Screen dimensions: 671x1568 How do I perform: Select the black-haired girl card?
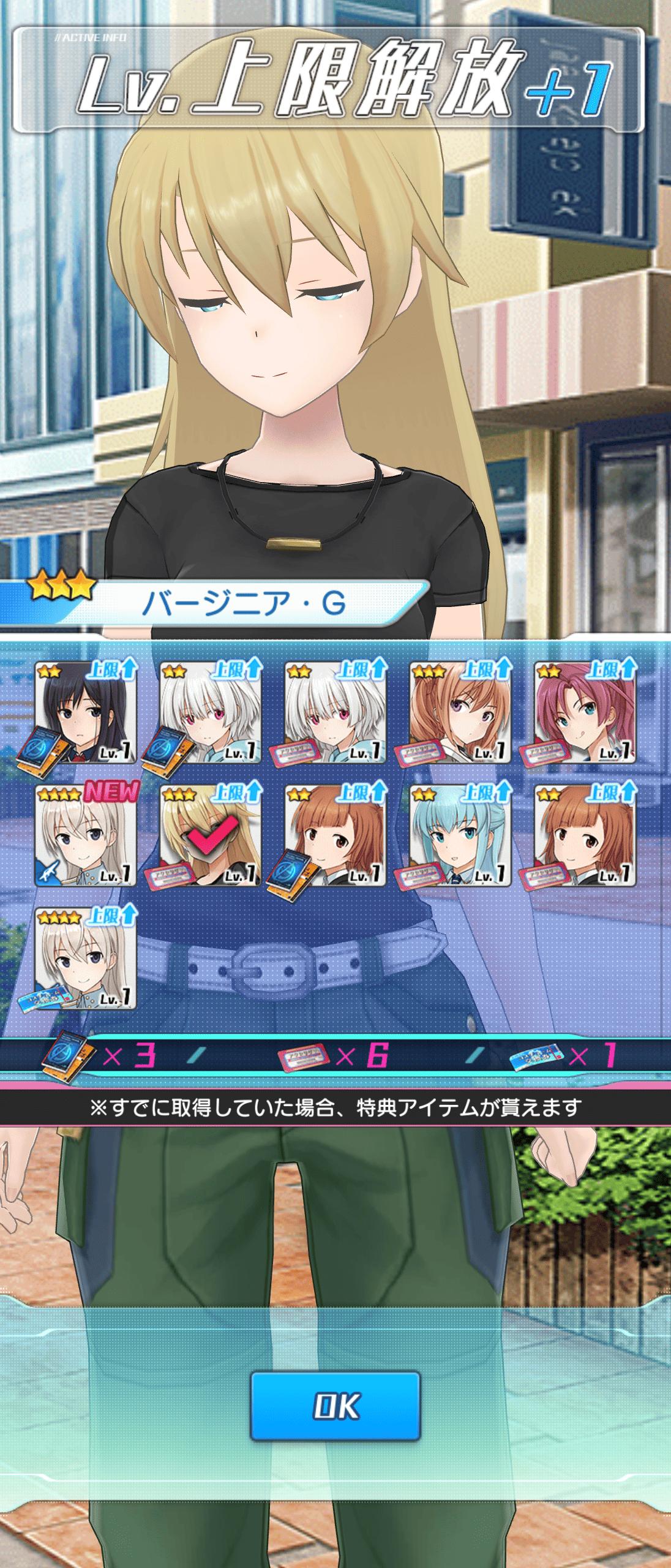pos(87,711)
